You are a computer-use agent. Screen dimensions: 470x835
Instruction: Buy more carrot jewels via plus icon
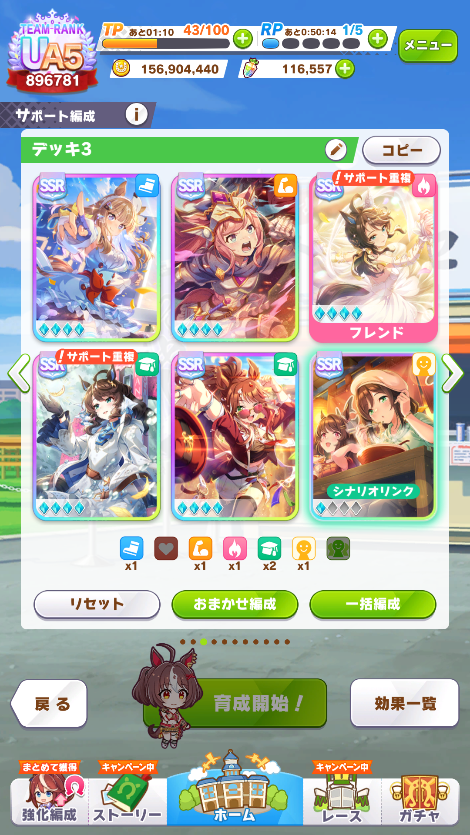pyautogui.click(x=345, y=69)
